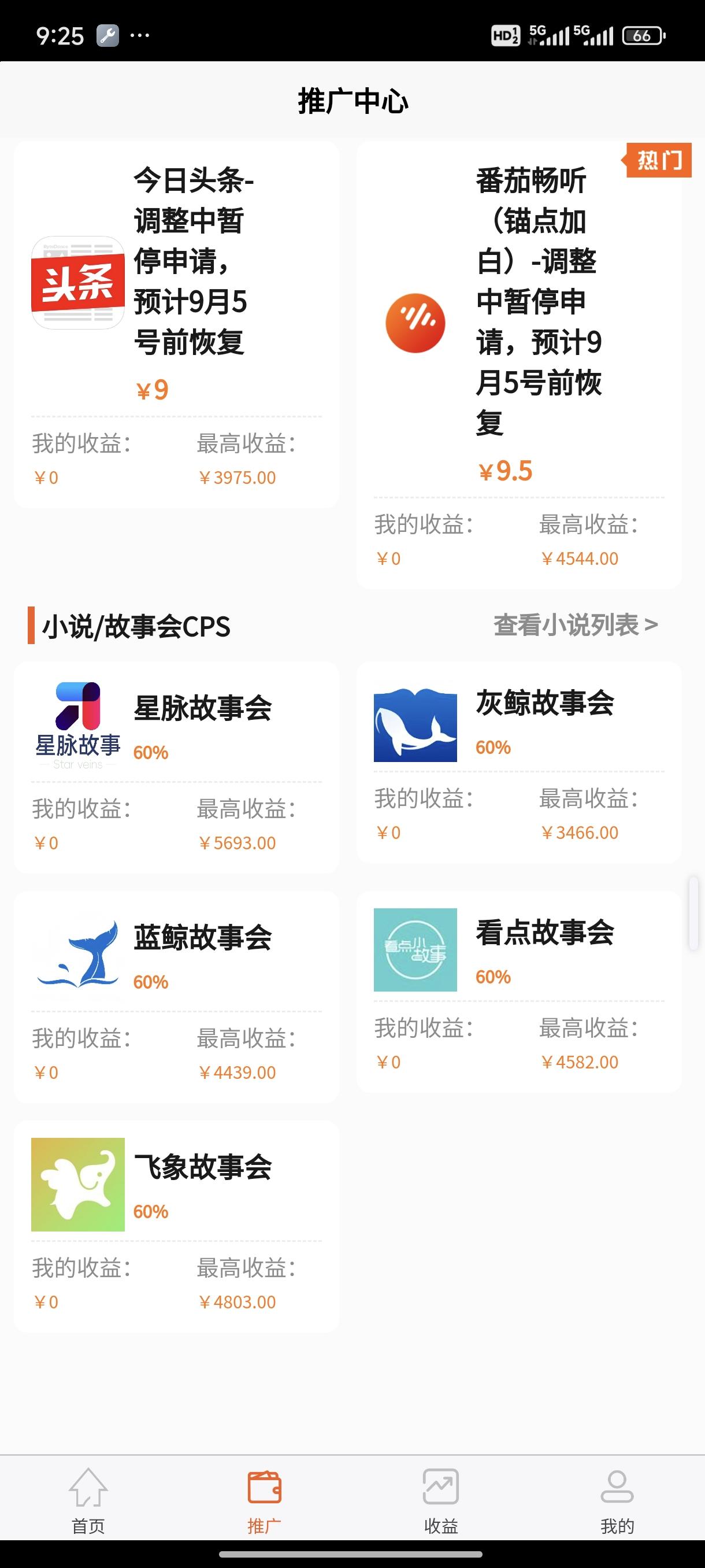The height and width of the screenshot is (1568, 705).
Task: Tap the 查看小说列表 link
Action: click(x=576, y=625)
